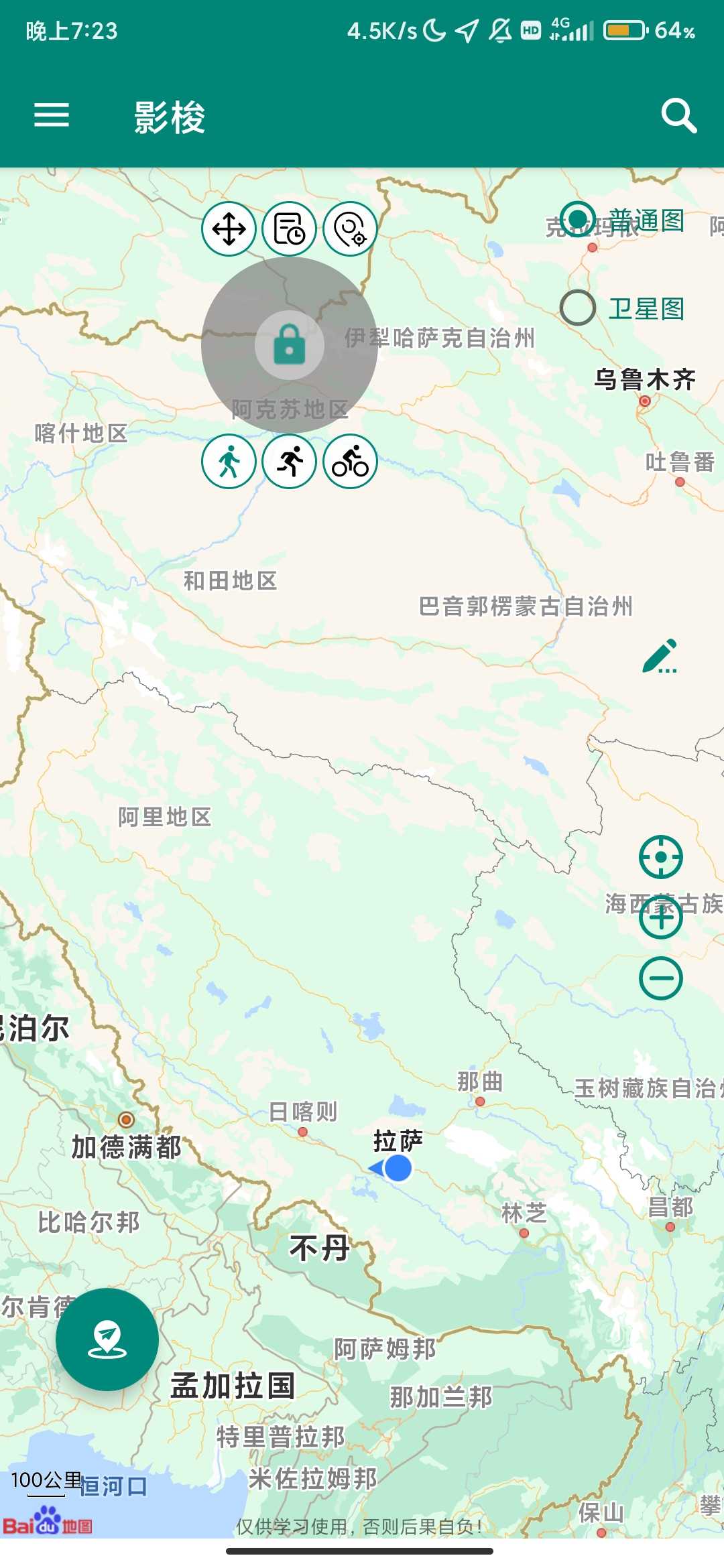Tap the four-way move arrows icon
This screenshot has height=1568, width=724.
pos(229,229)
